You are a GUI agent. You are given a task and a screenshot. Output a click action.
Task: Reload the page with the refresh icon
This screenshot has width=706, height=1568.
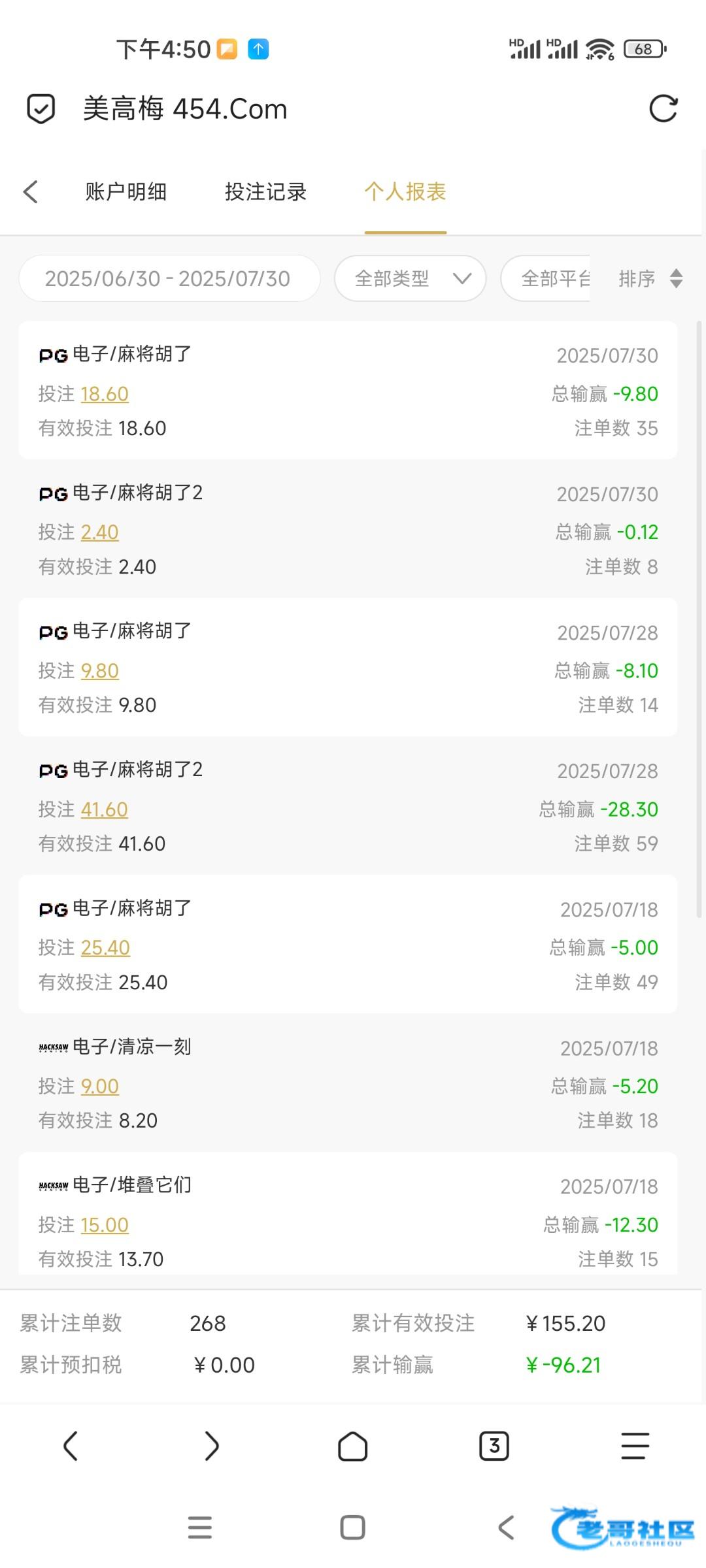tap(663, 109)
